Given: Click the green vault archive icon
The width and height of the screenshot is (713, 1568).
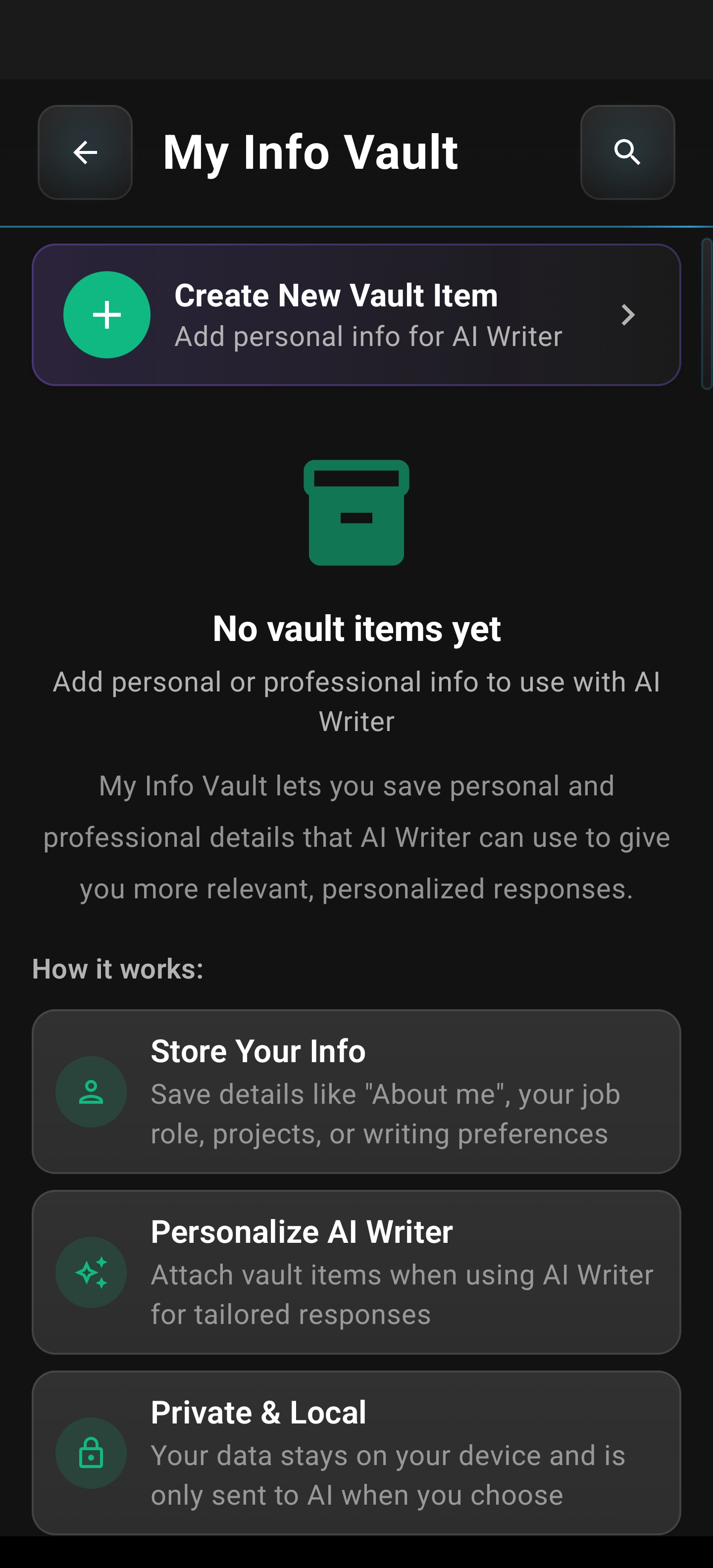Looking at the screenshot, I should pyautogui.click(x=356, y=514).
